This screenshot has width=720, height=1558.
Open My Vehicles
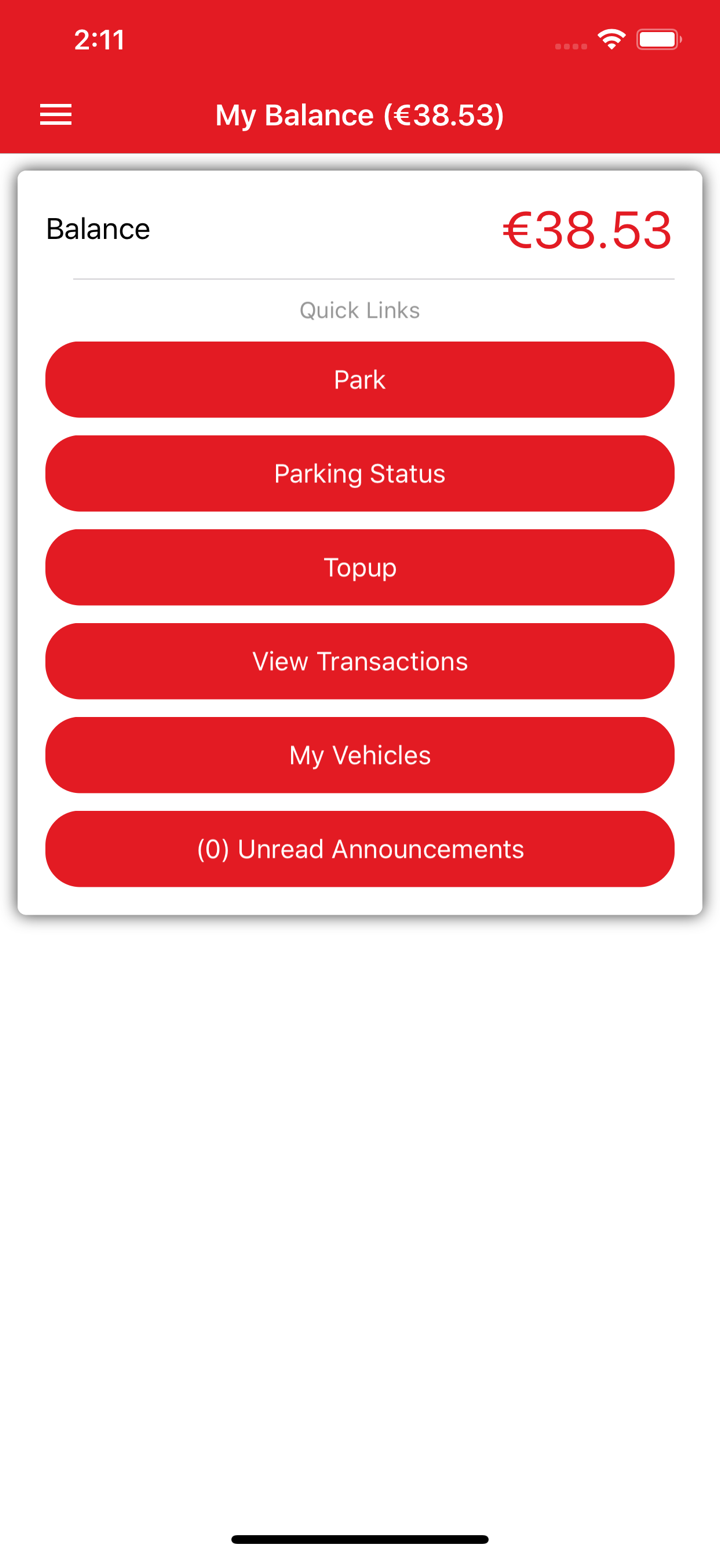point(360,755)
